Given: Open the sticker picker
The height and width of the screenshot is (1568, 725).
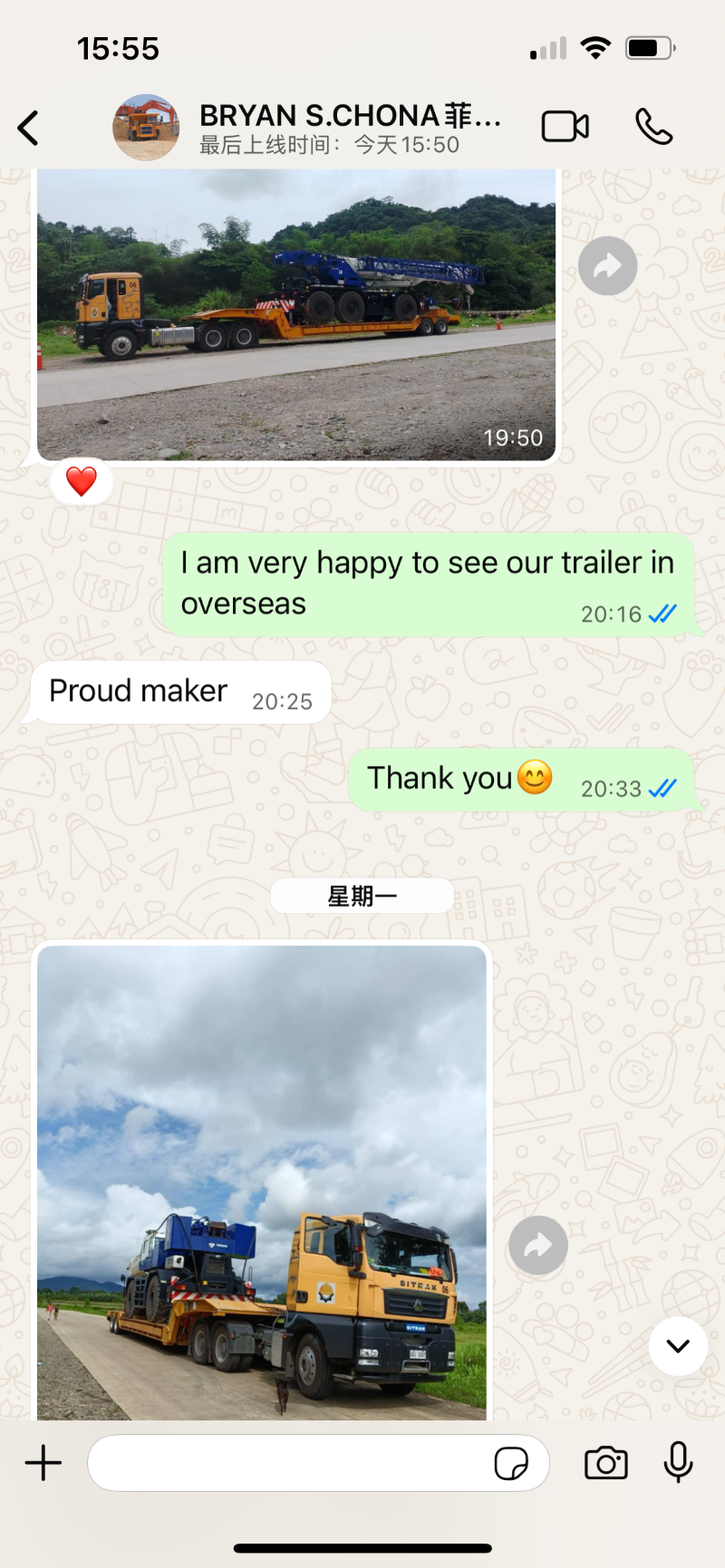Looking at the screenshot, I should [x=511, y=1463].
